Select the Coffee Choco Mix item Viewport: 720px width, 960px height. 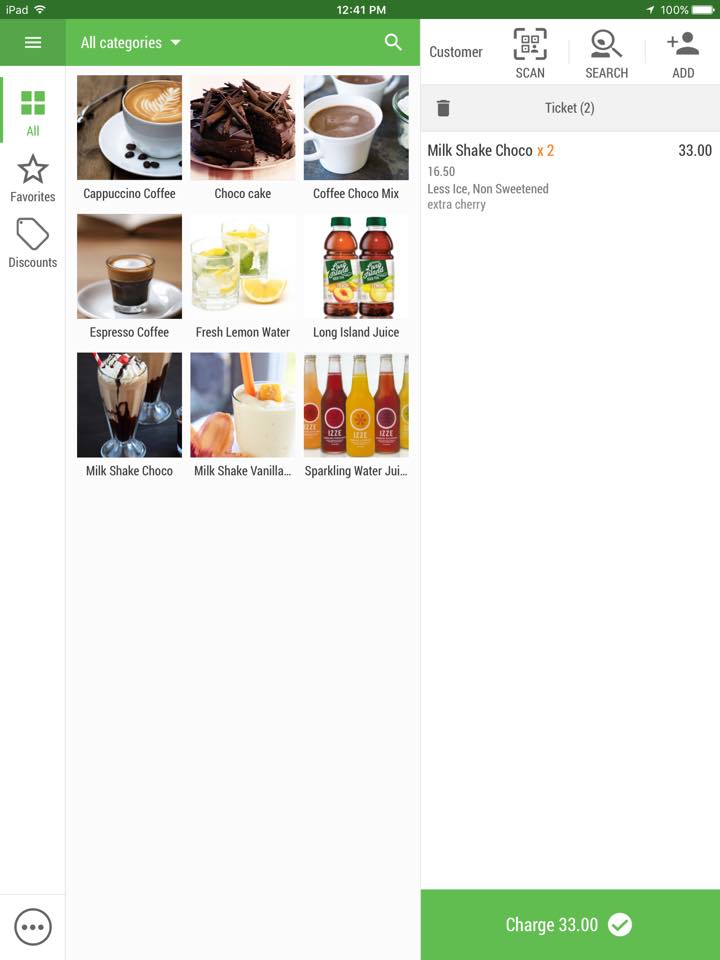click(356, 137)
